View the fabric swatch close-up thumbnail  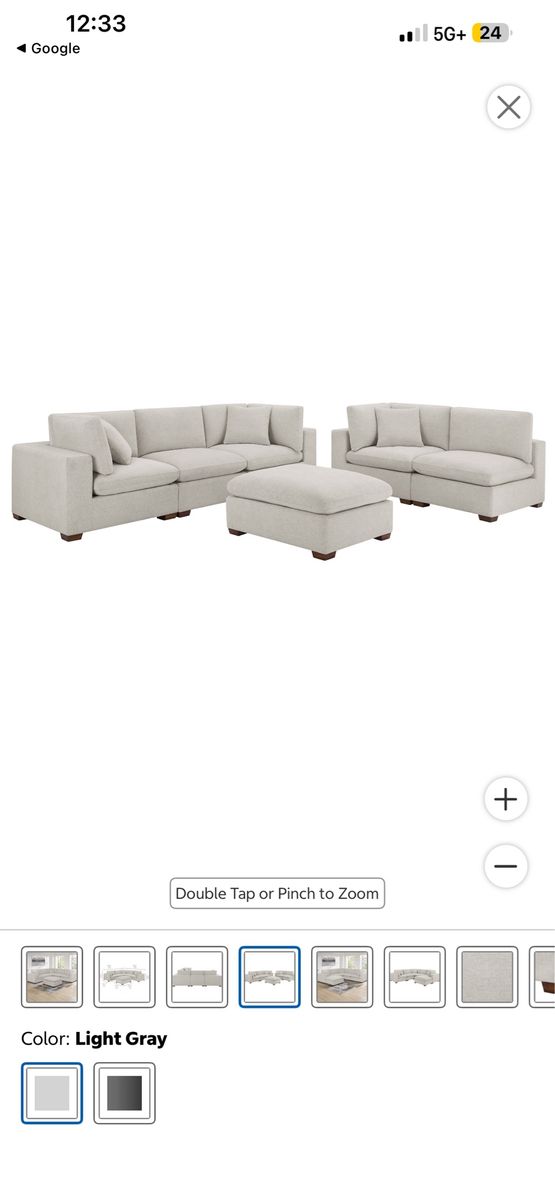tap(488, 977)
